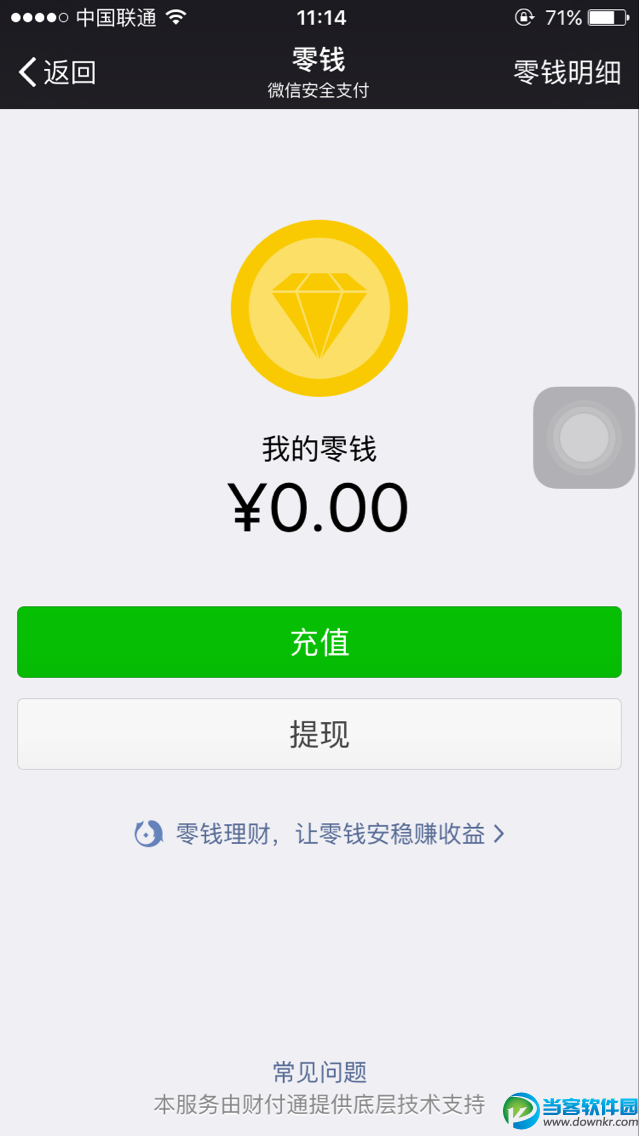Screen dimensions: 639x1136
Task: Withdraw balance with 提现
Action: [319, 734]
